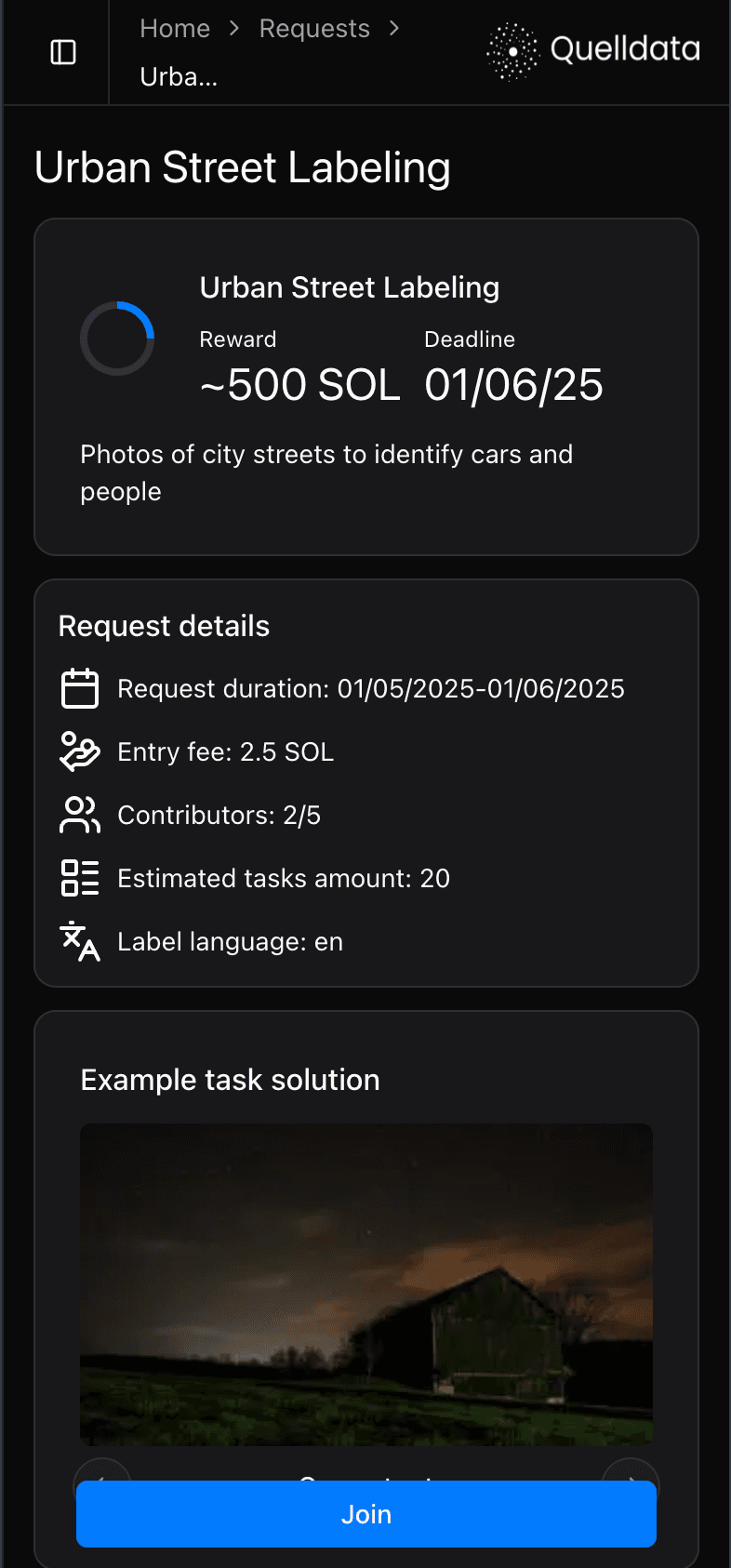Select the label language translate icon
This screenshot has height=1568, width=731.
(80, 940)
